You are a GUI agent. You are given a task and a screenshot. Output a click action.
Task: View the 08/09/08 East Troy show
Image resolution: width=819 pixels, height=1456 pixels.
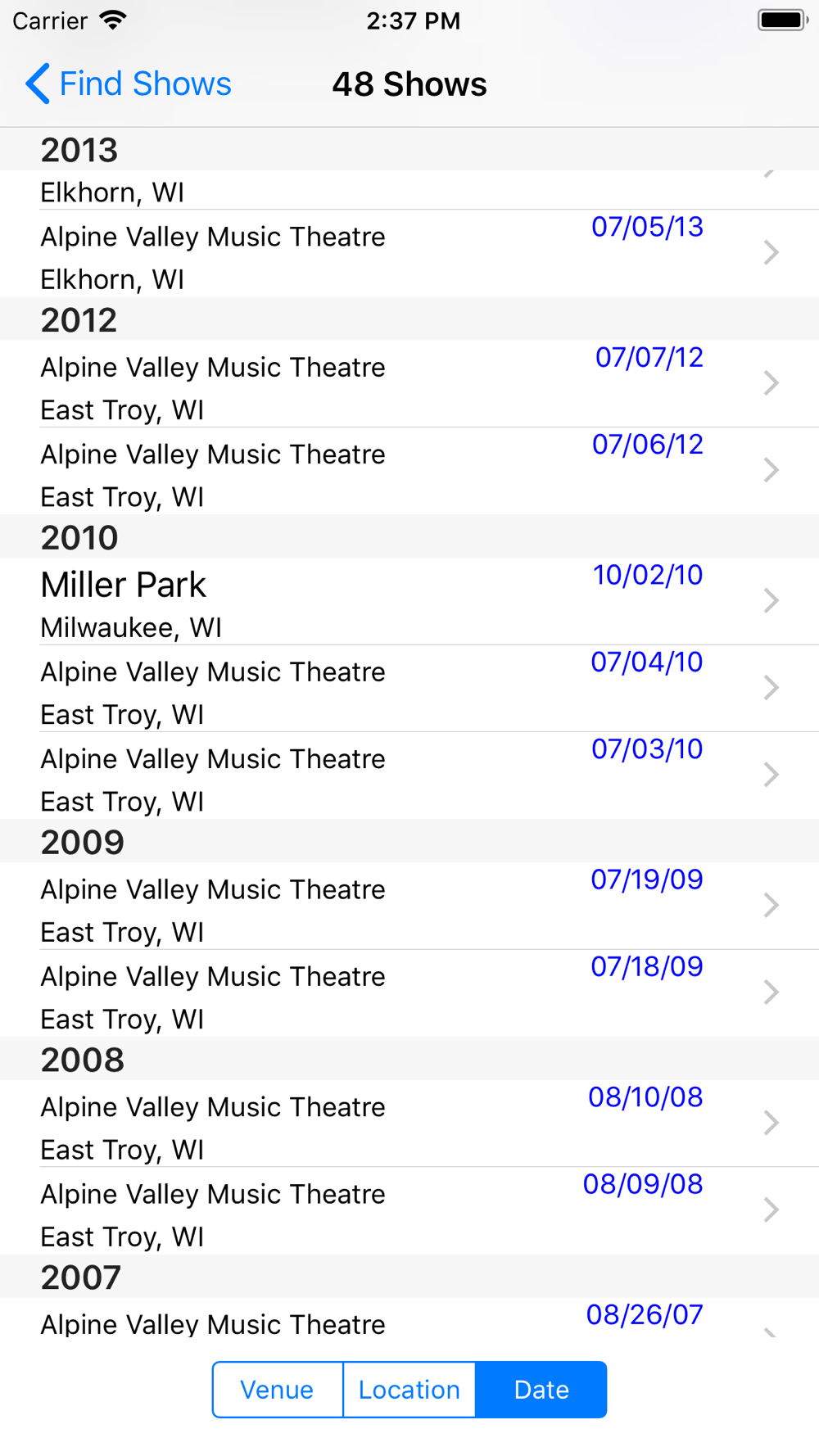409,1211
